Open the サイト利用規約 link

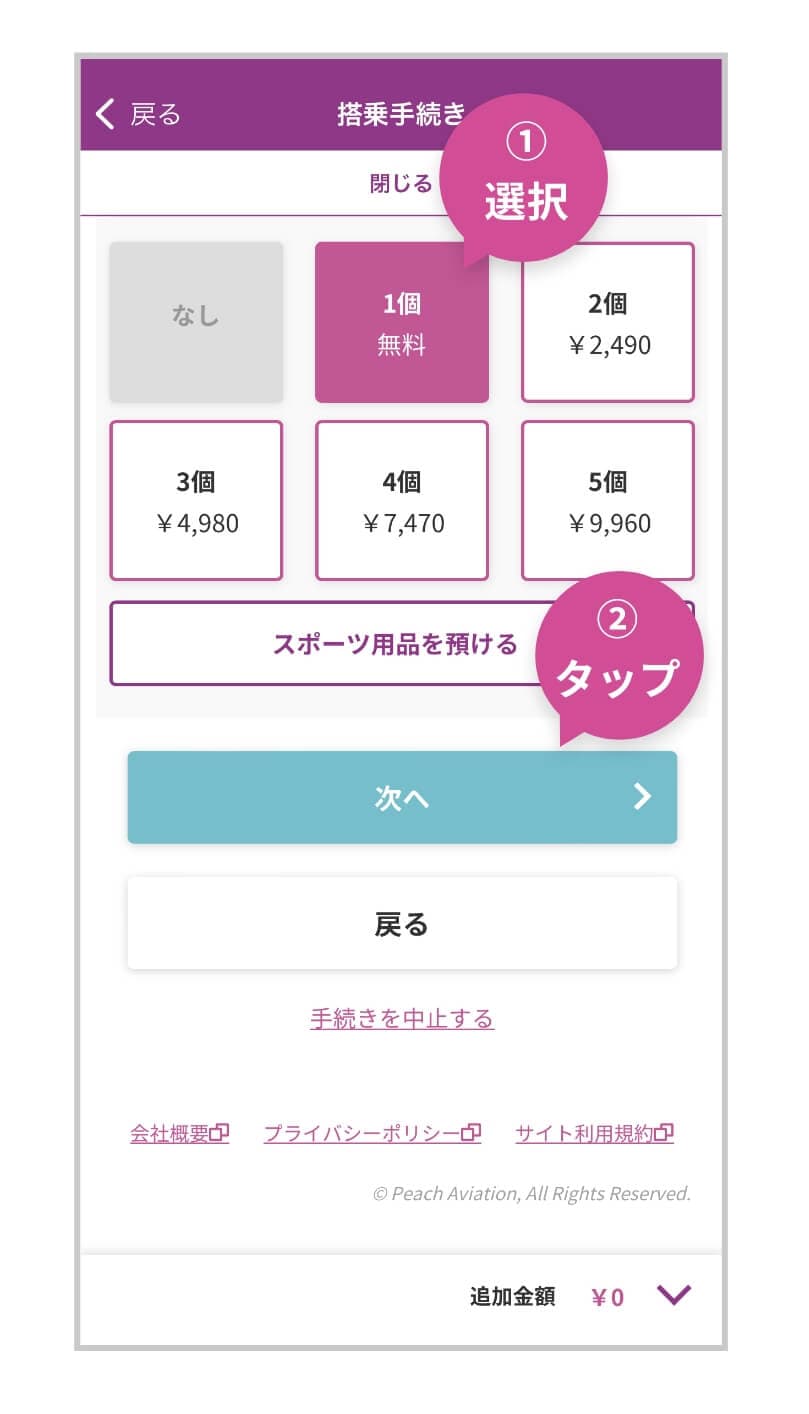click(594, 1134)
